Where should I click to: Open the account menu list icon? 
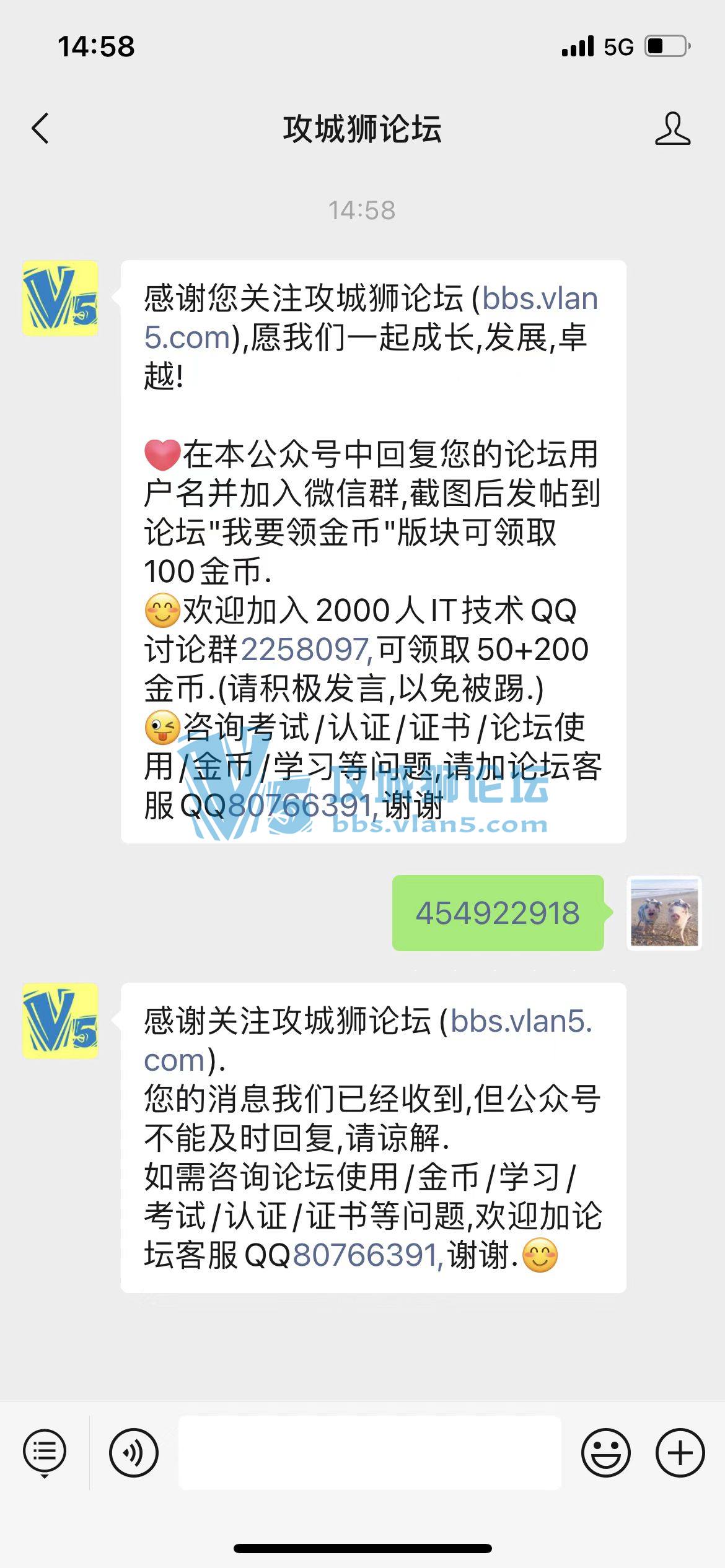click(45, 1452)
